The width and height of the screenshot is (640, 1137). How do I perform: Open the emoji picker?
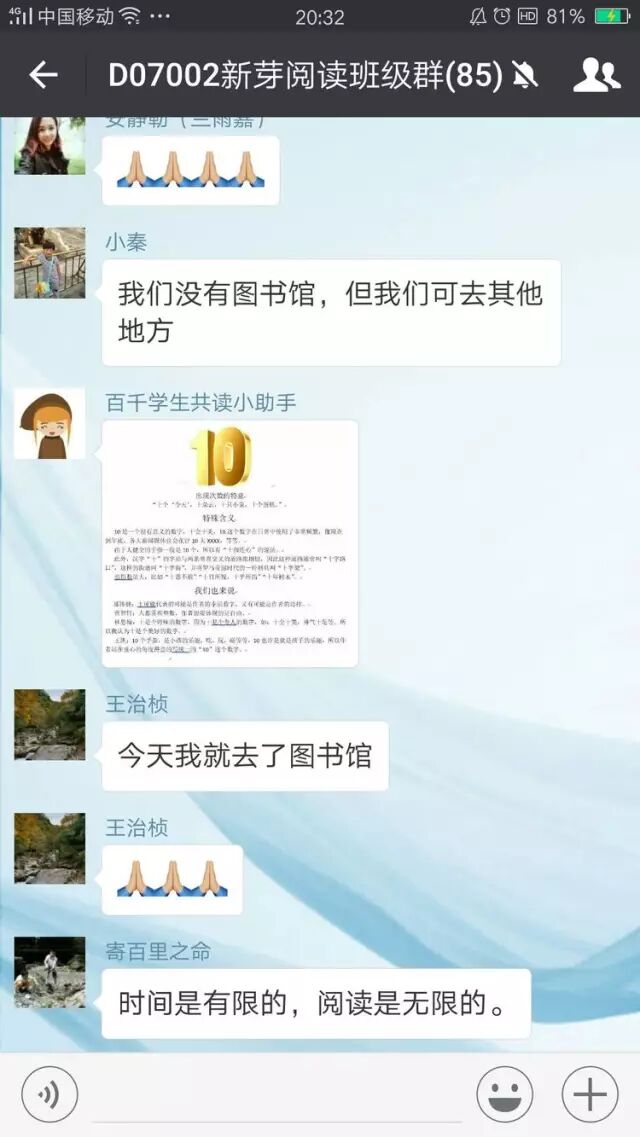[504, 1094]
